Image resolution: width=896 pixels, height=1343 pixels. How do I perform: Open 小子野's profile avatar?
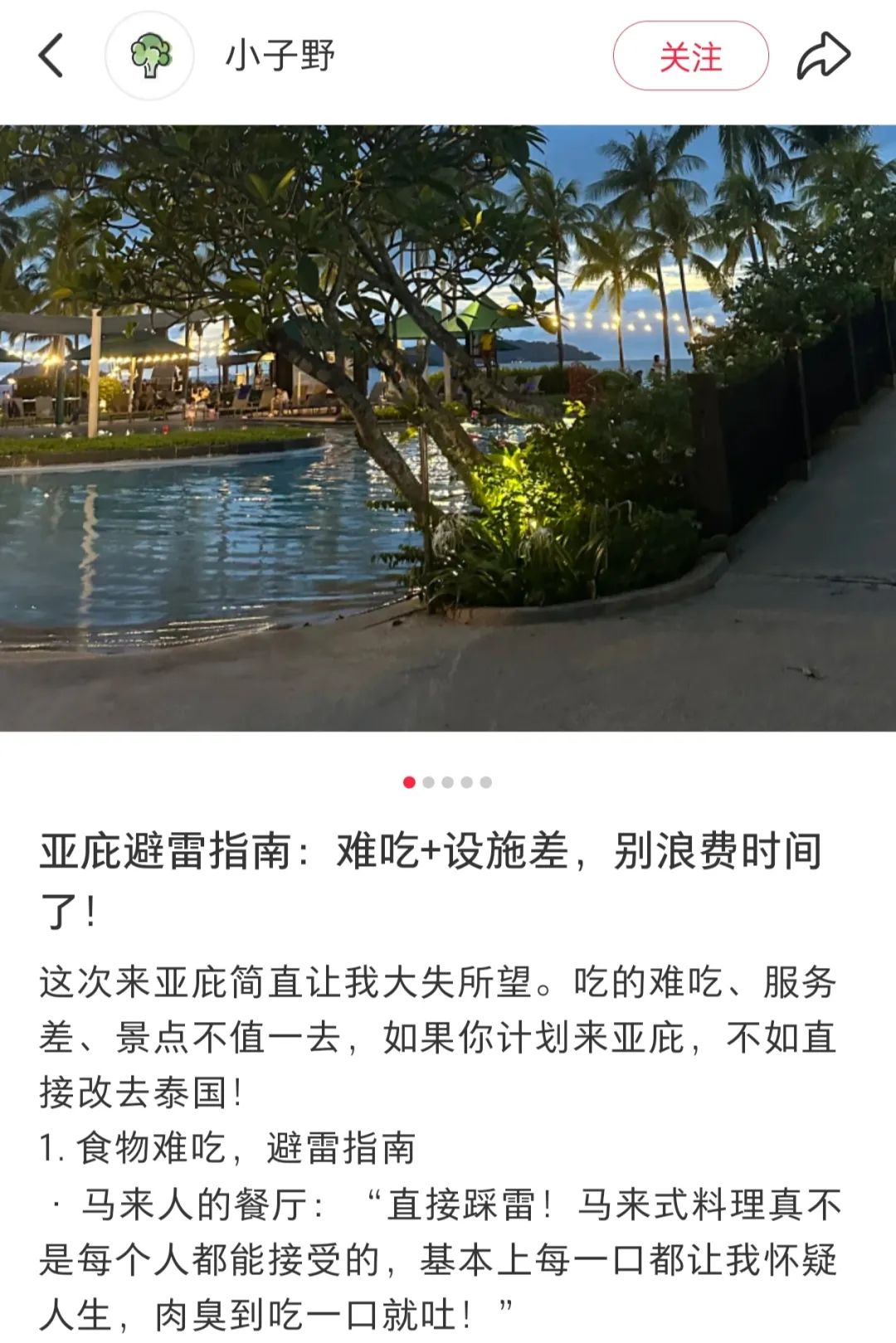click(x=150, y=56)
